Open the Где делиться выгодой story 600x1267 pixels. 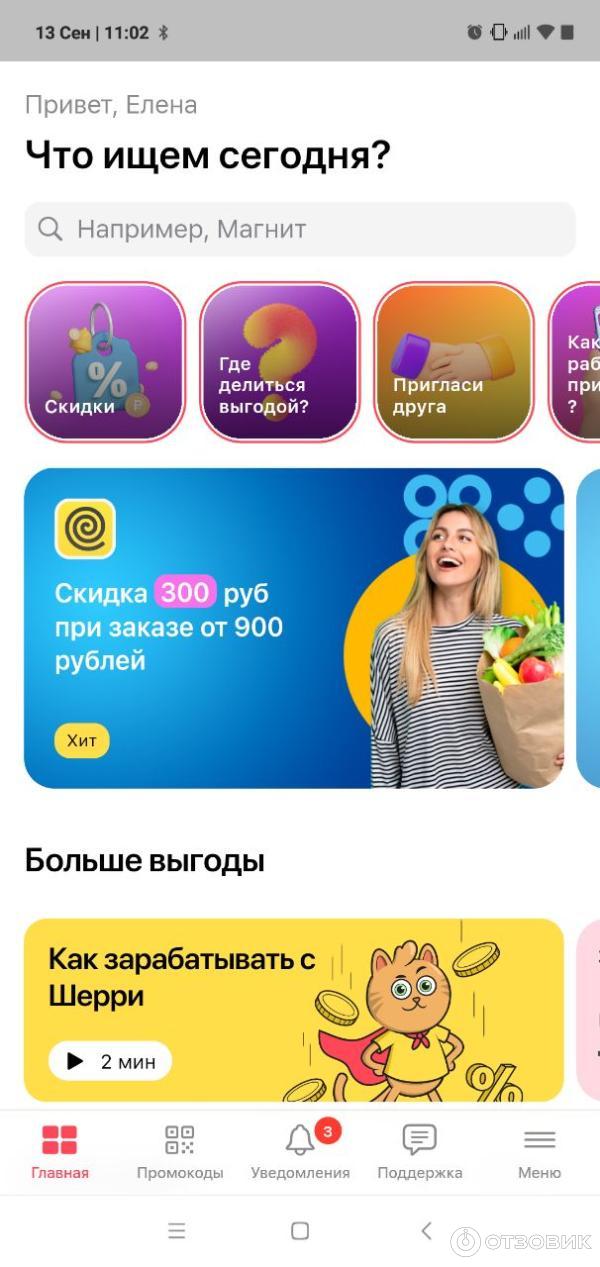pyautogui.click(x=279, y=361)
